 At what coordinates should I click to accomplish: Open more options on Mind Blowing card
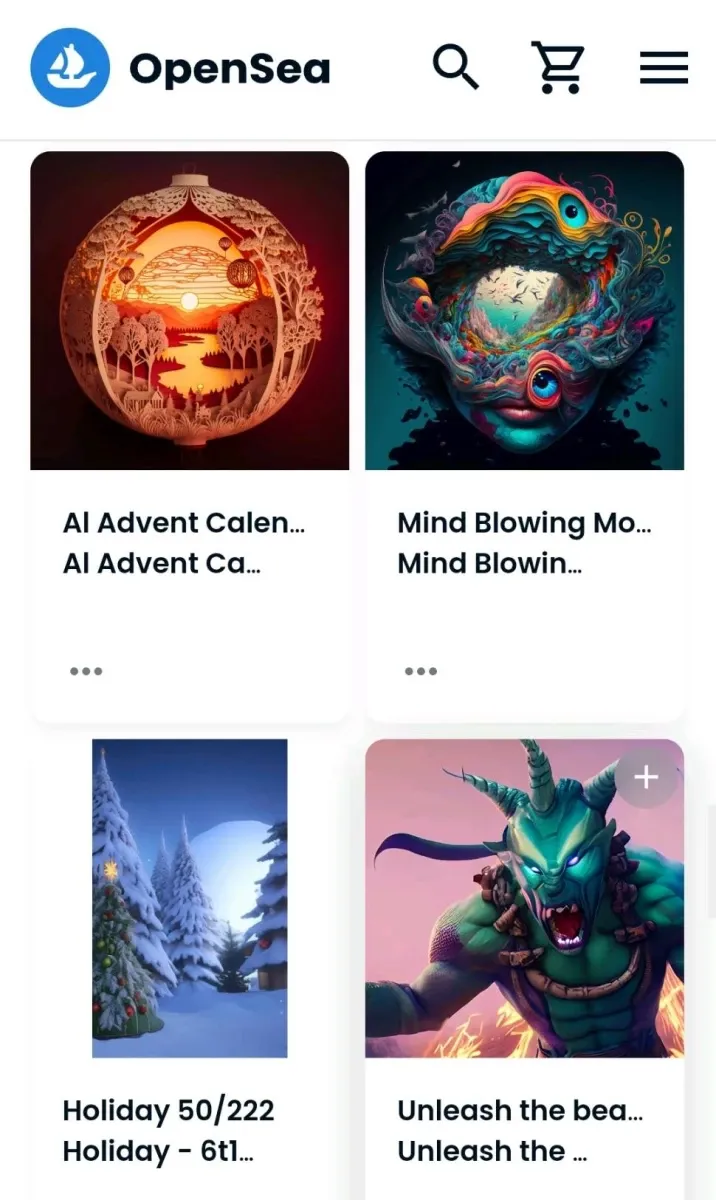tap(421, 671)
